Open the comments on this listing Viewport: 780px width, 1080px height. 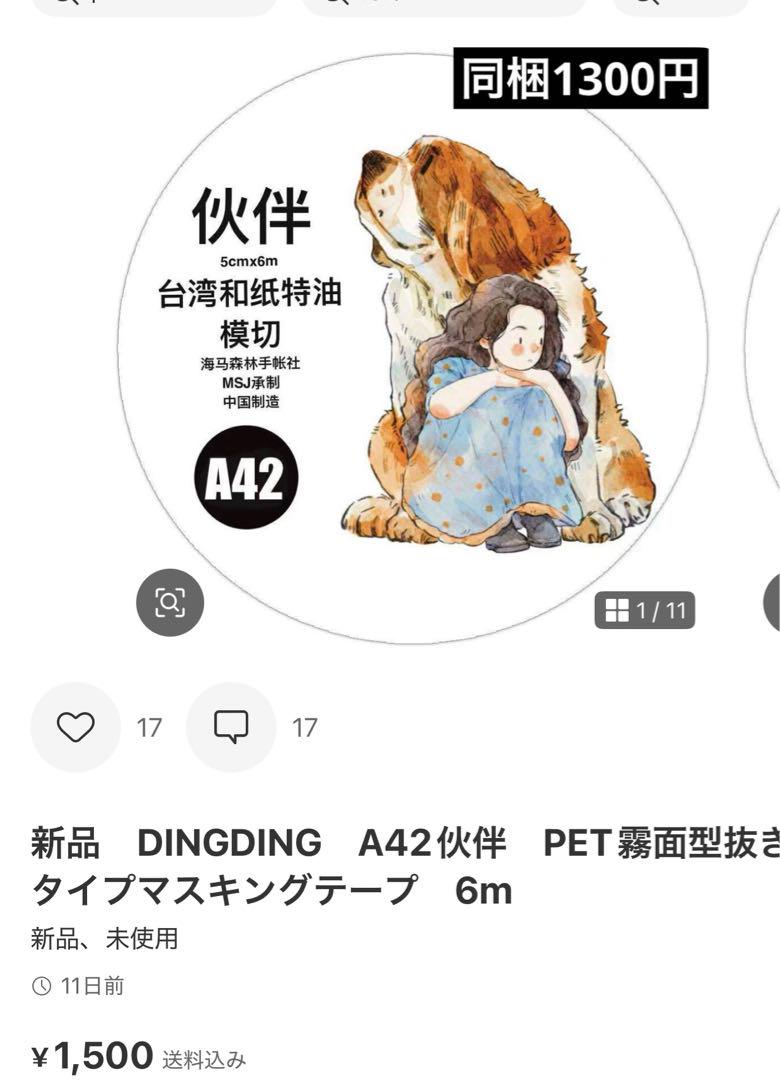pyautogui.click(x=231, y=727)
